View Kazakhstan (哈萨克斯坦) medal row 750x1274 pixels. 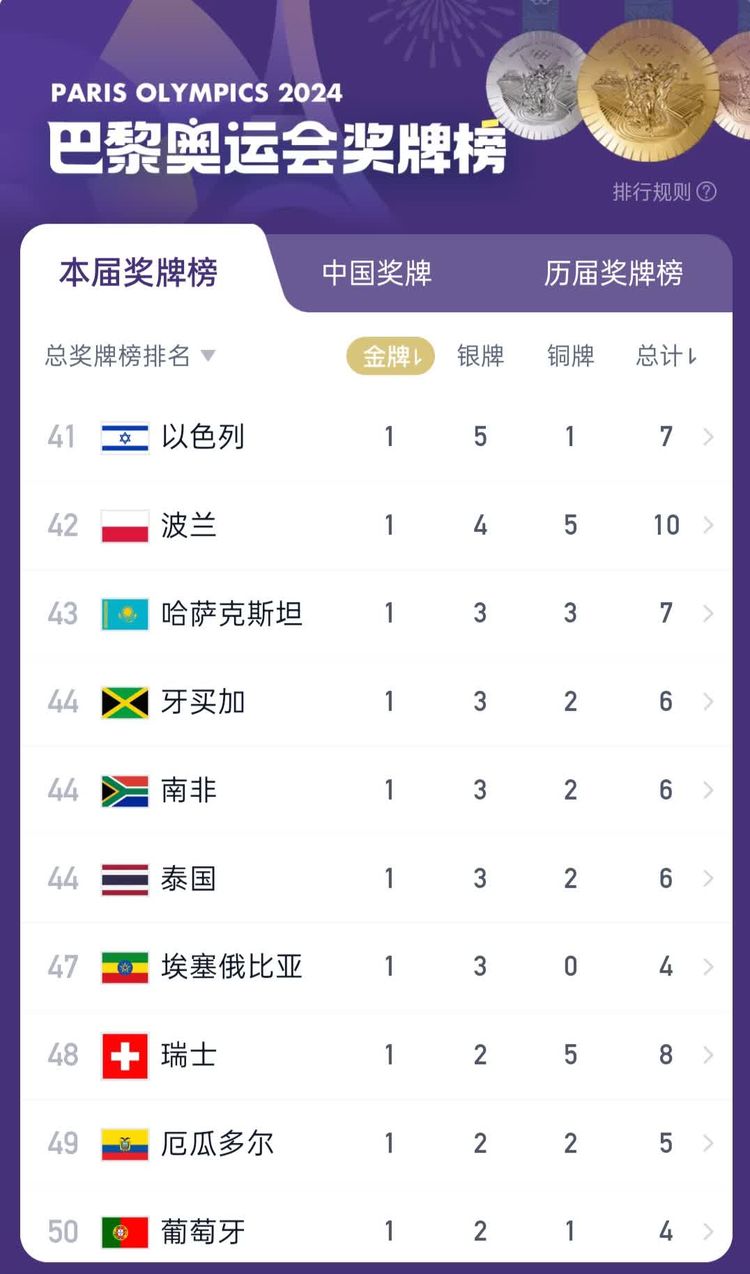pos(376,613)
